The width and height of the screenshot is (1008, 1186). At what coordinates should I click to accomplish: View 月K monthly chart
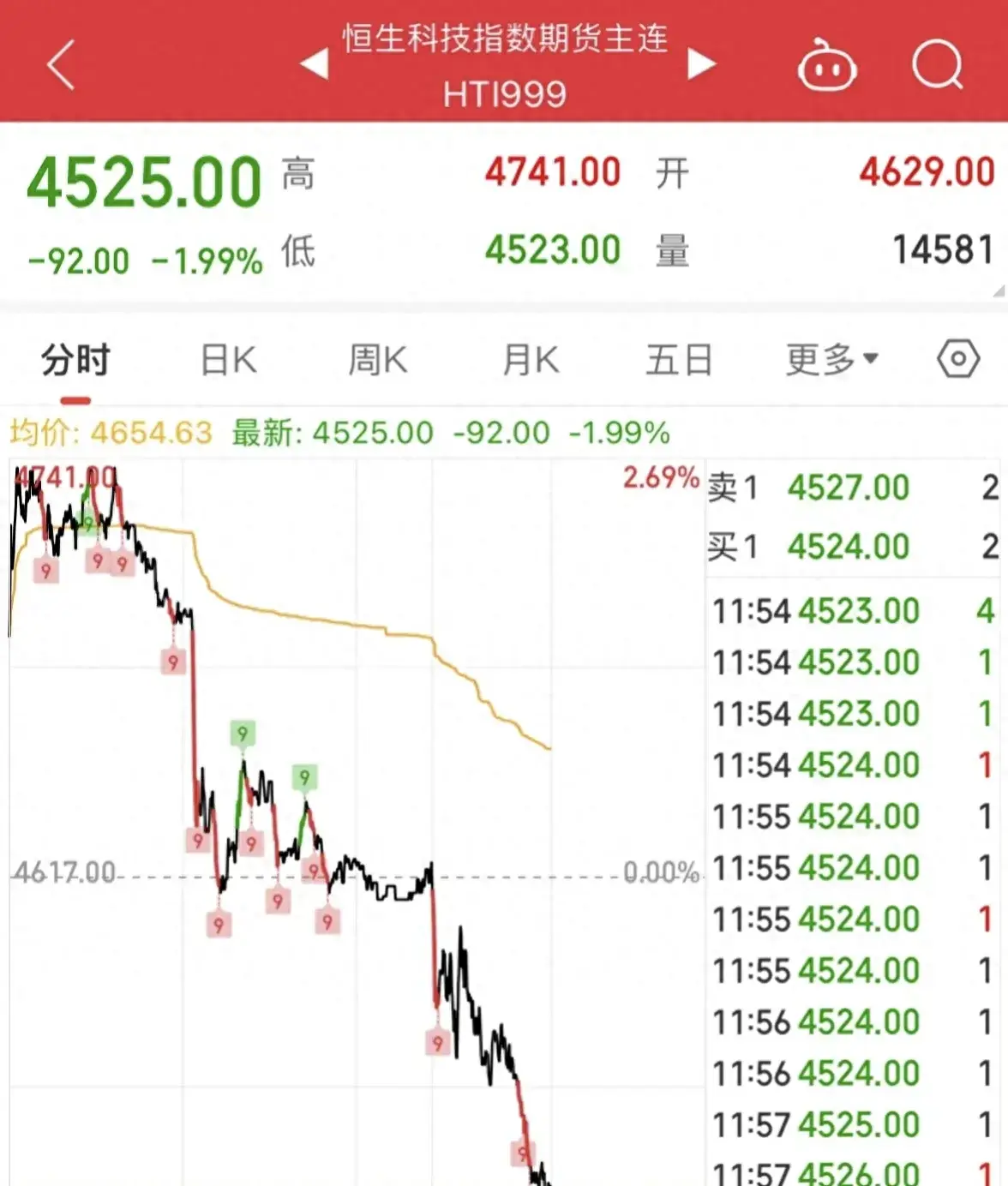528,359
